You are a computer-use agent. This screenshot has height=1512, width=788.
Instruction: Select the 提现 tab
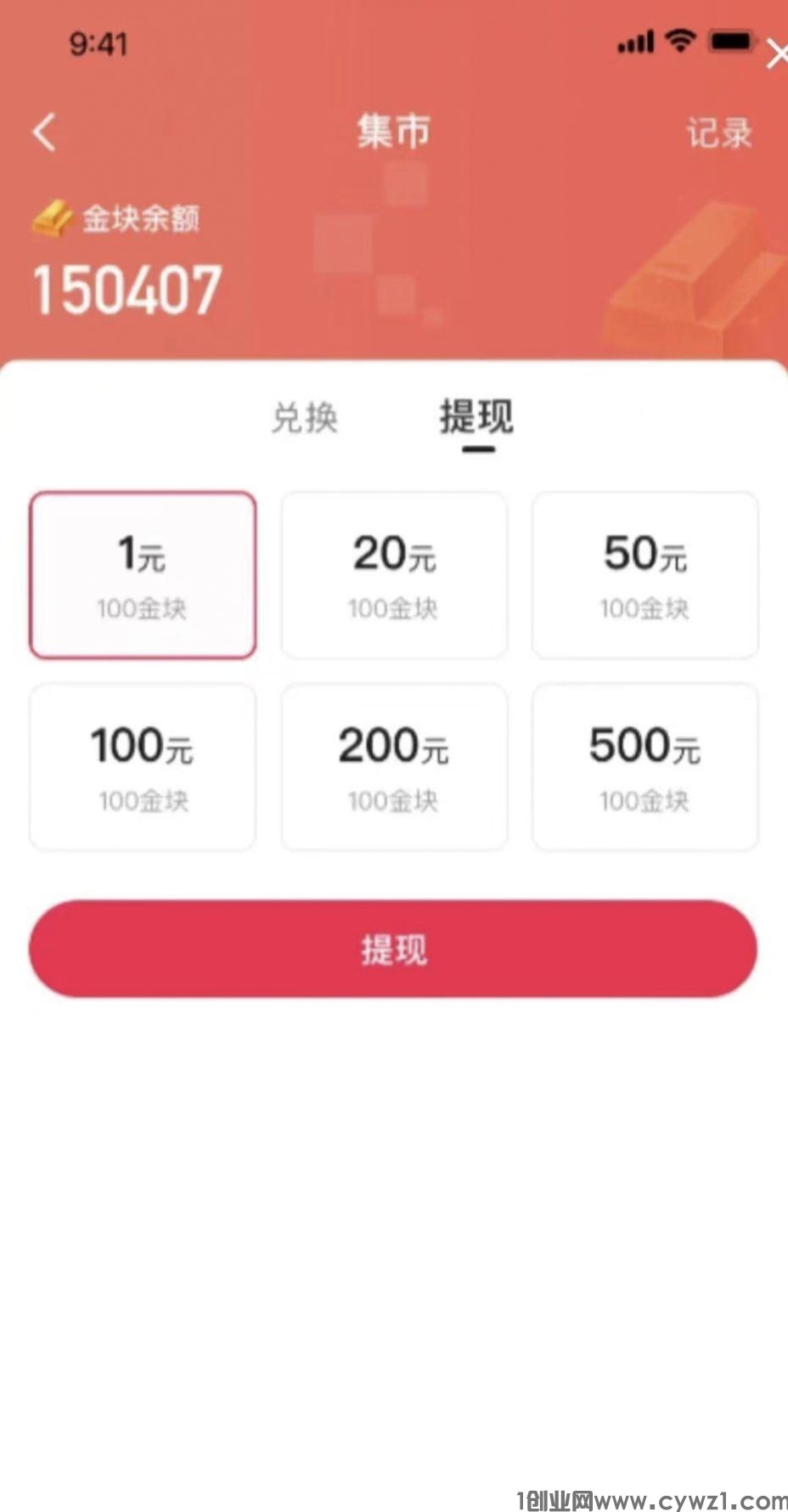click(x=476, y=418)
